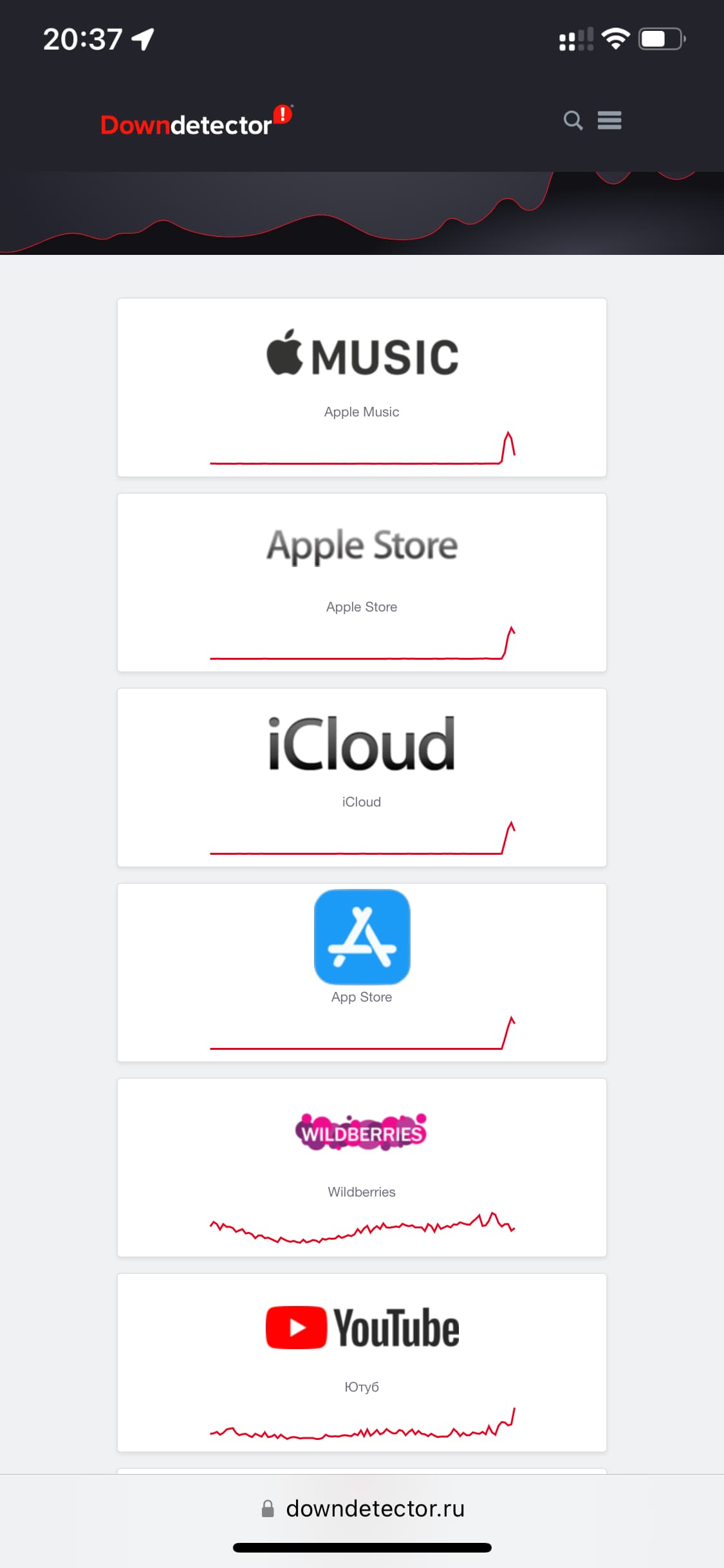Screen dimensions: 724x1568
Task: Open the Apple Music outage card
Action: coord(362,387)
